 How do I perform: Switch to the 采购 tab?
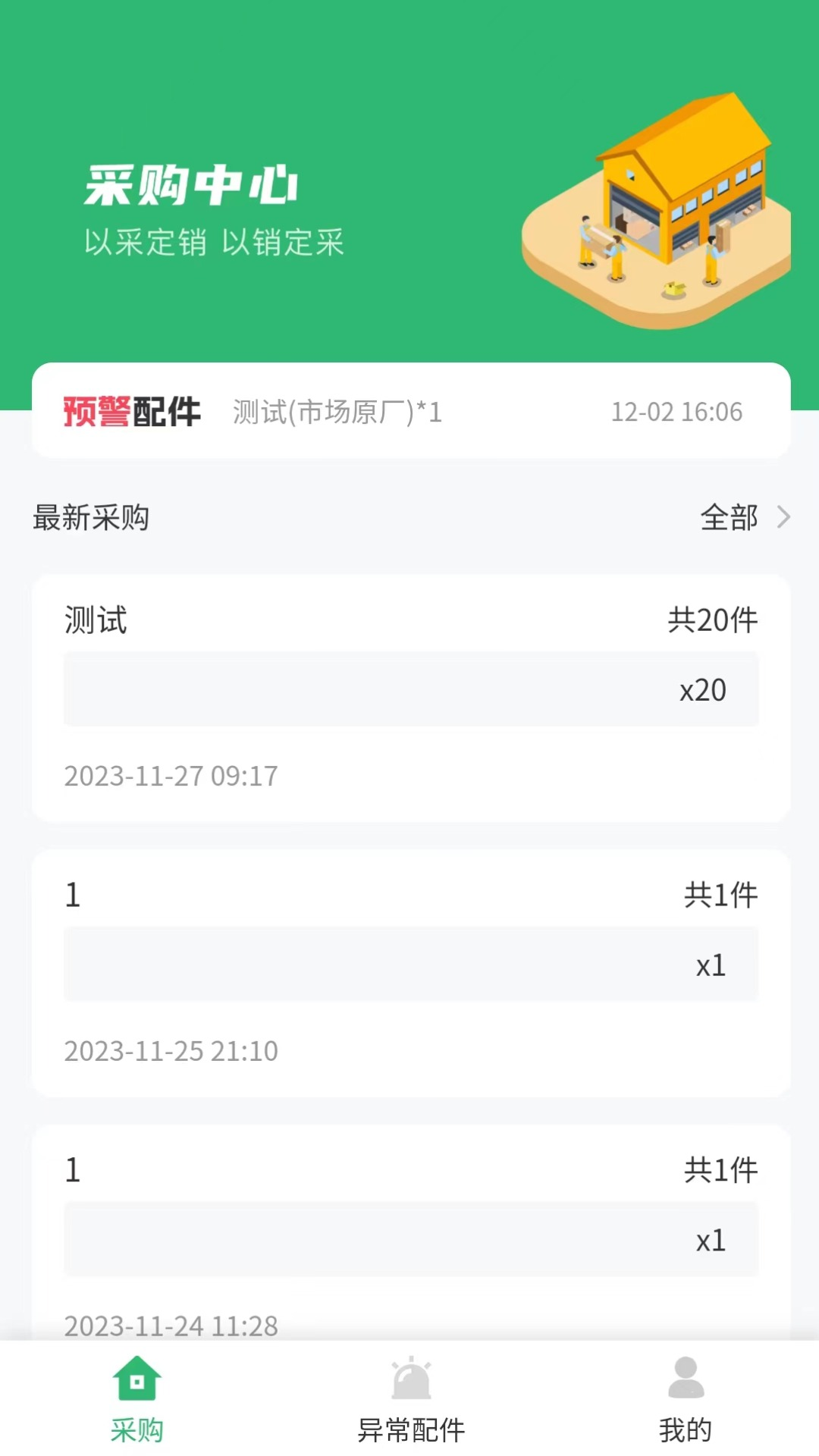136,1400
